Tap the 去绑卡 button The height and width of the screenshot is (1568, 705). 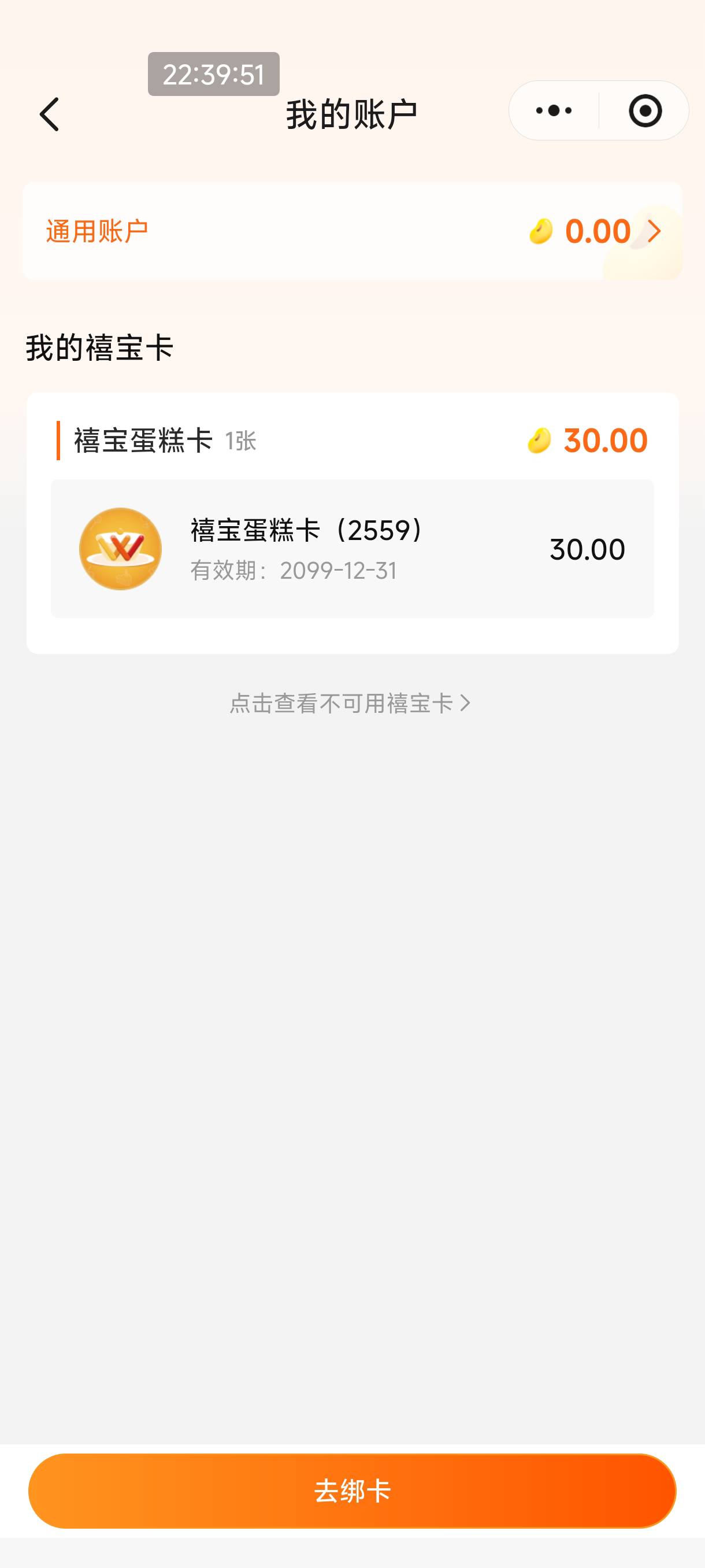[x=352, y=1491]
